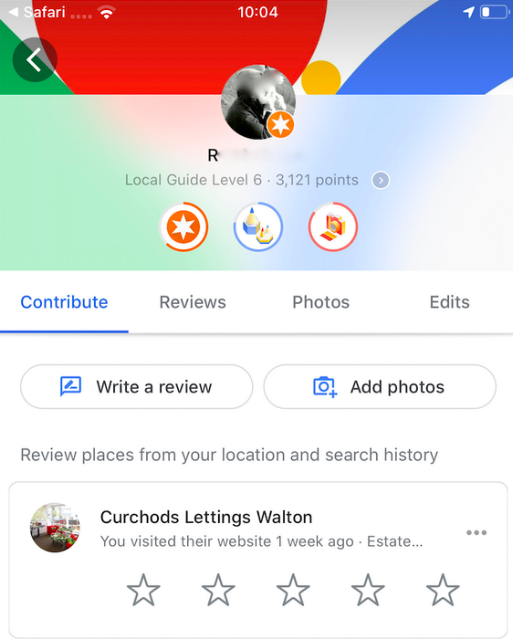513x640 pixels.
Task: Return to Safari via status bar link
Action: [x=37, y=12]
